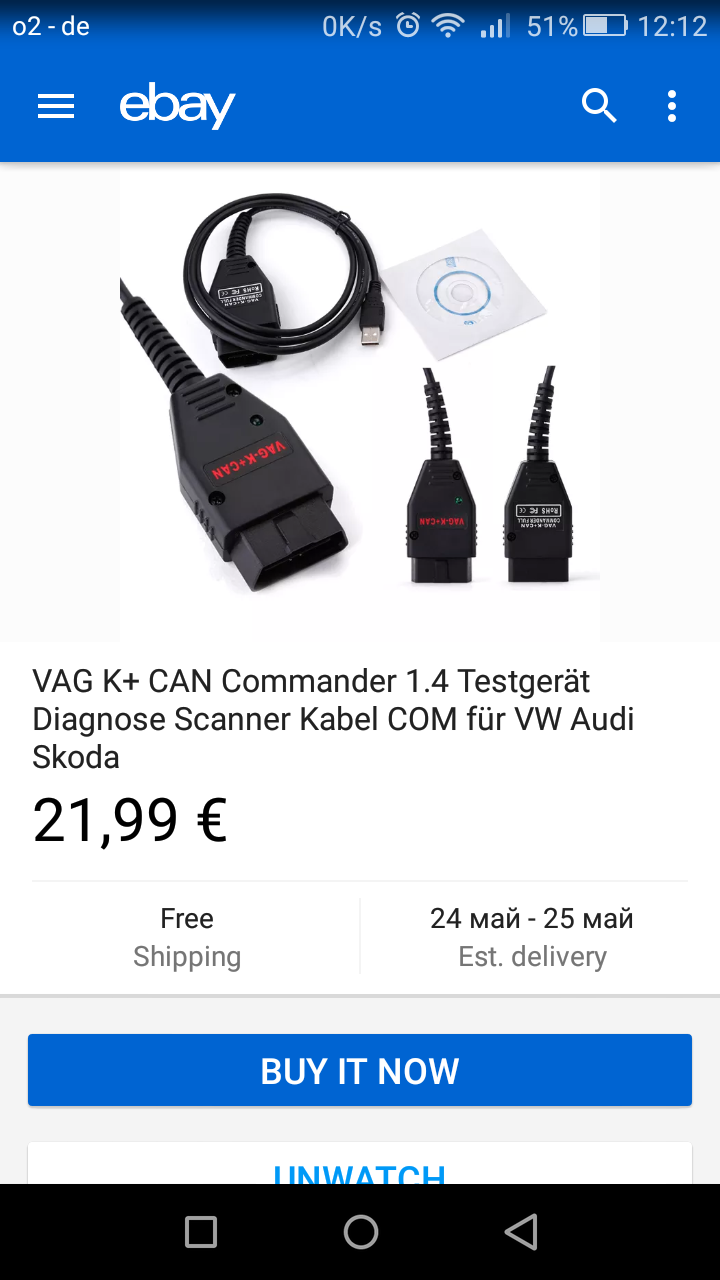Open the search magnifier icon
720x1280 pixels.
point(599,106)
